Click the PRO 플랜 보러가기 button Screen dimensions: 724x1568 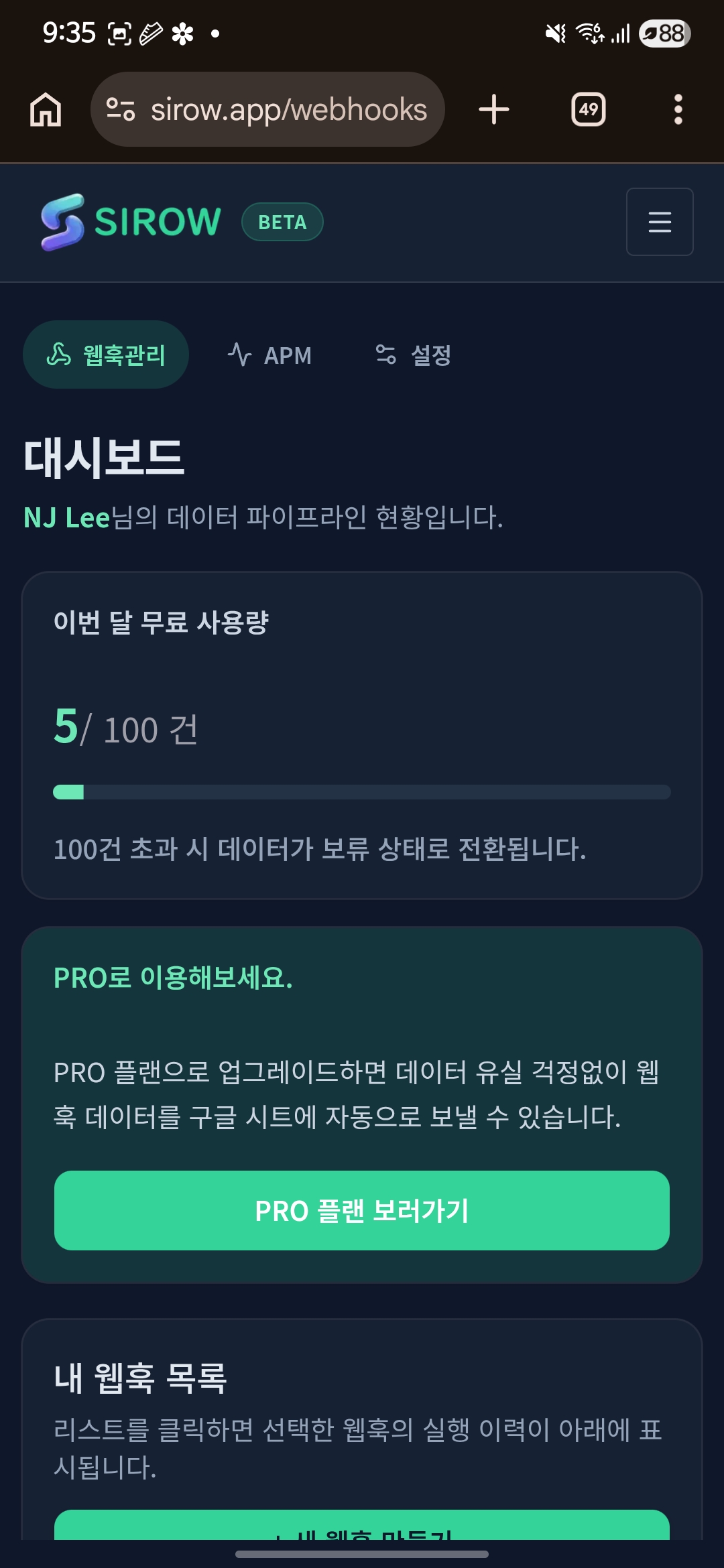[362, 1210]
